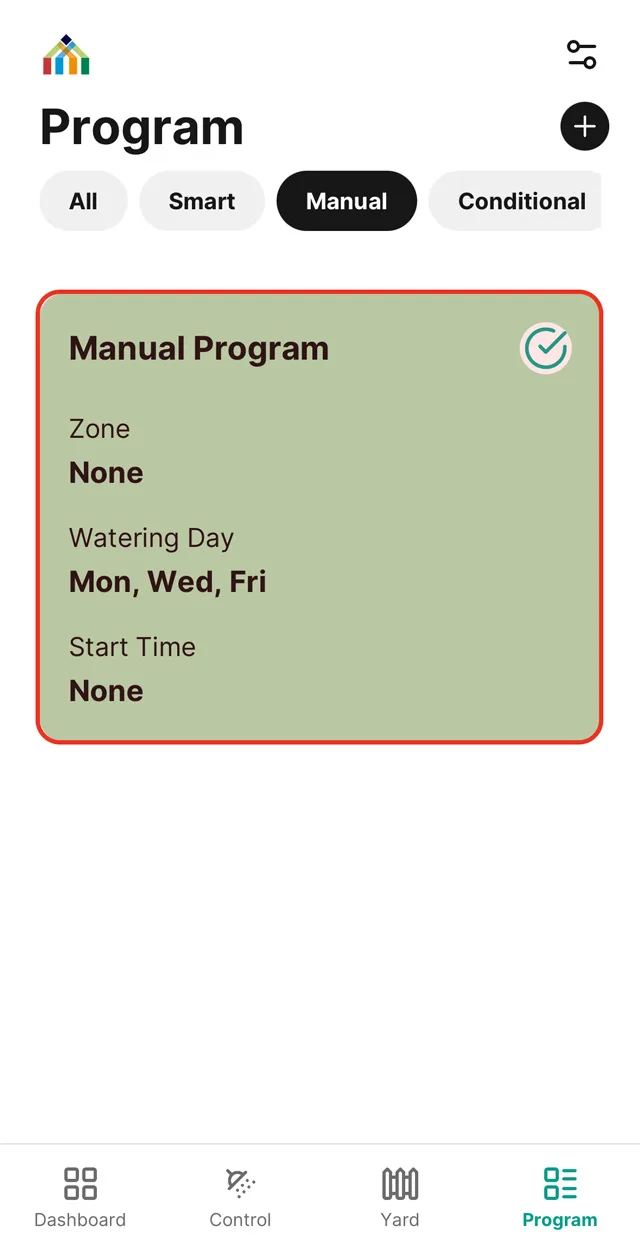Open the Yard tab

coord(400,1197)
